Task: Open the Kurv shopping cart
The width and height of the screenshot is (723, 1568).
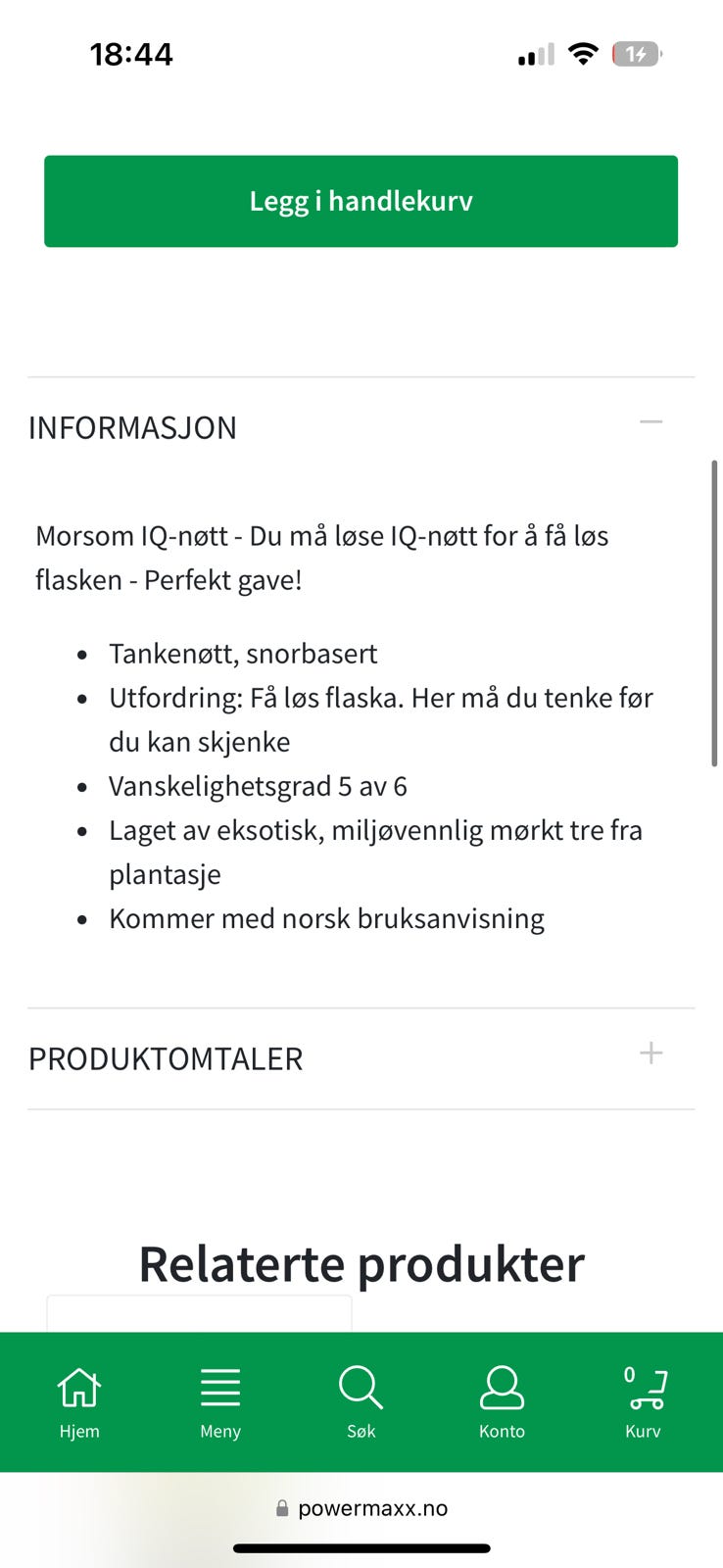Action: click(643, 1402)
